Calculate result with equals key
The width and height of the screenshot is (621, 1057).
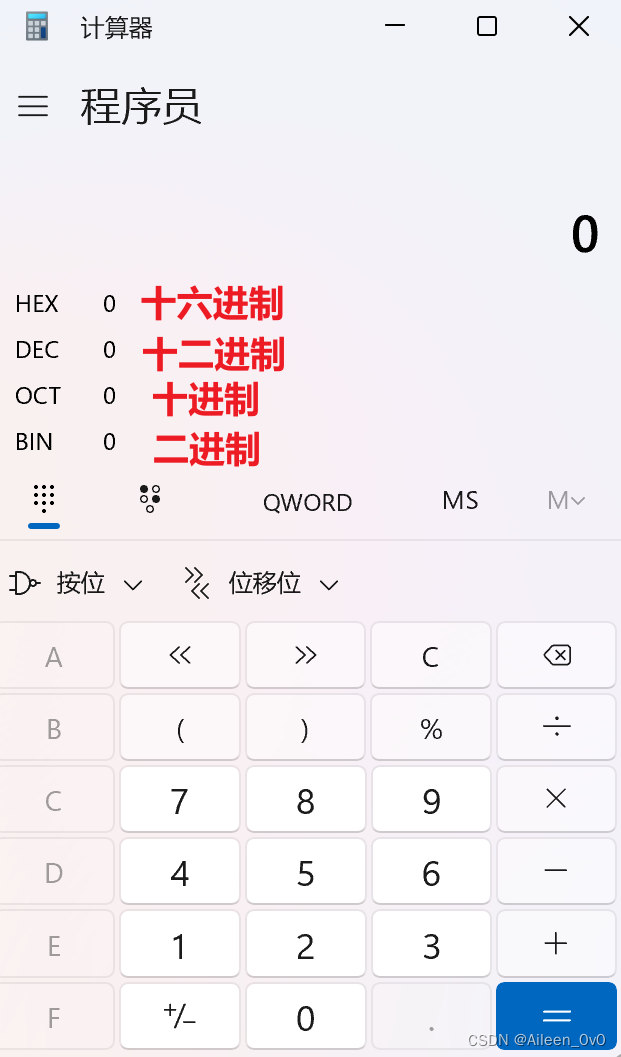coord(556,1017)
